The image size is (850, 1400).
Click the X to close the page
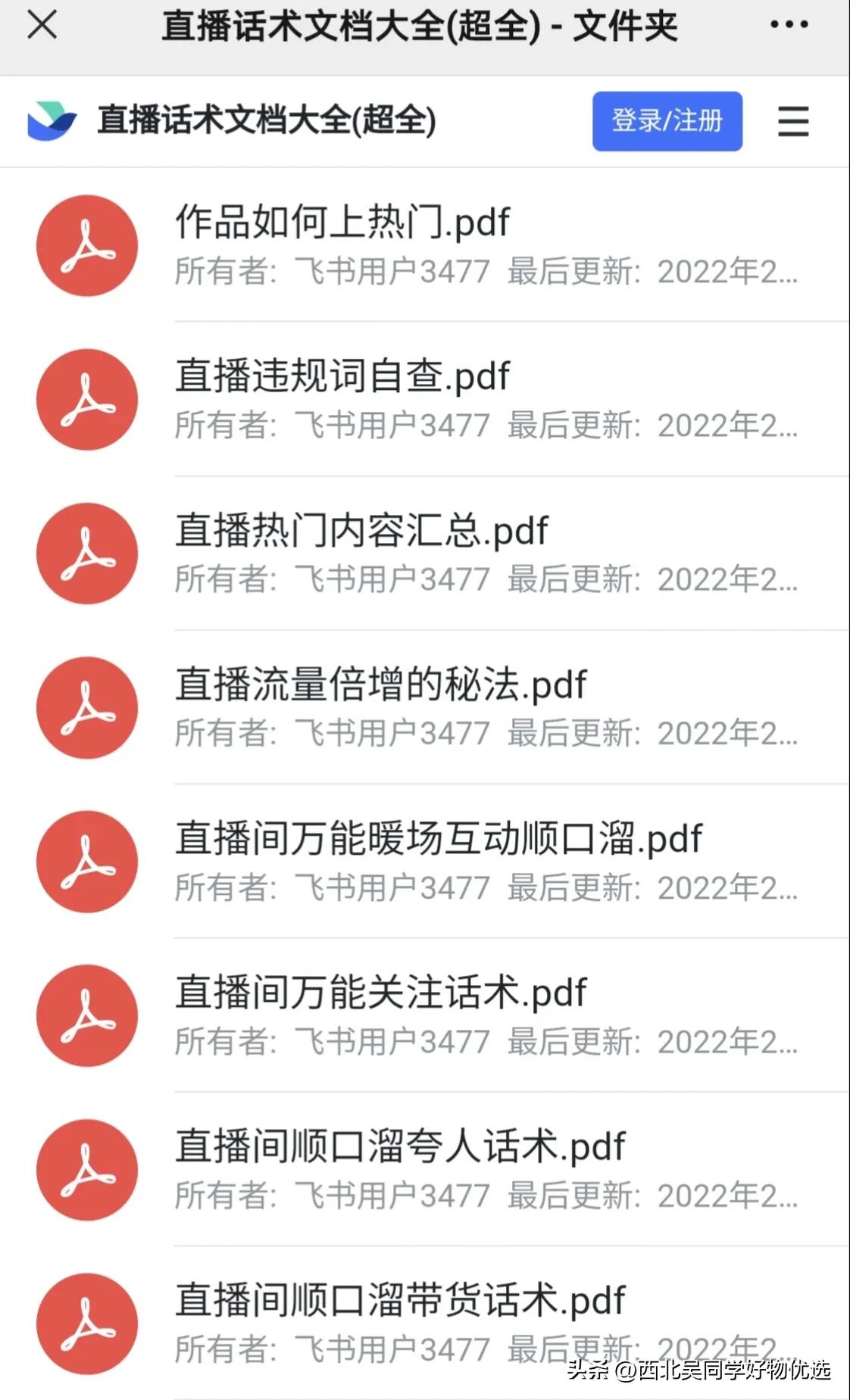[x=43, y=25]
